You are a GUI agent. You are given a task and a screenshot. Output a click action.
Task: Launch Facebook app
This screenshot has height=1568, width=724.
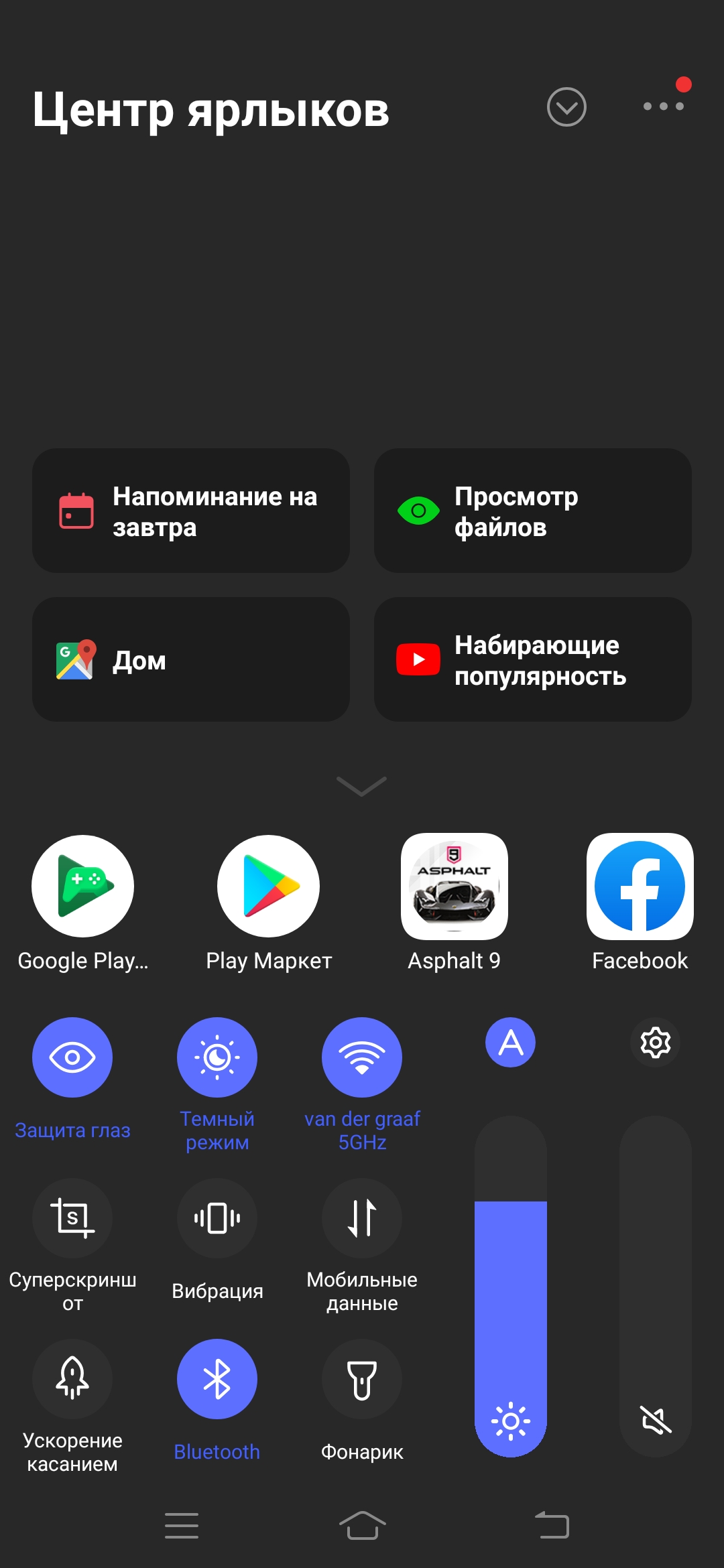click(x=639, y=886)
